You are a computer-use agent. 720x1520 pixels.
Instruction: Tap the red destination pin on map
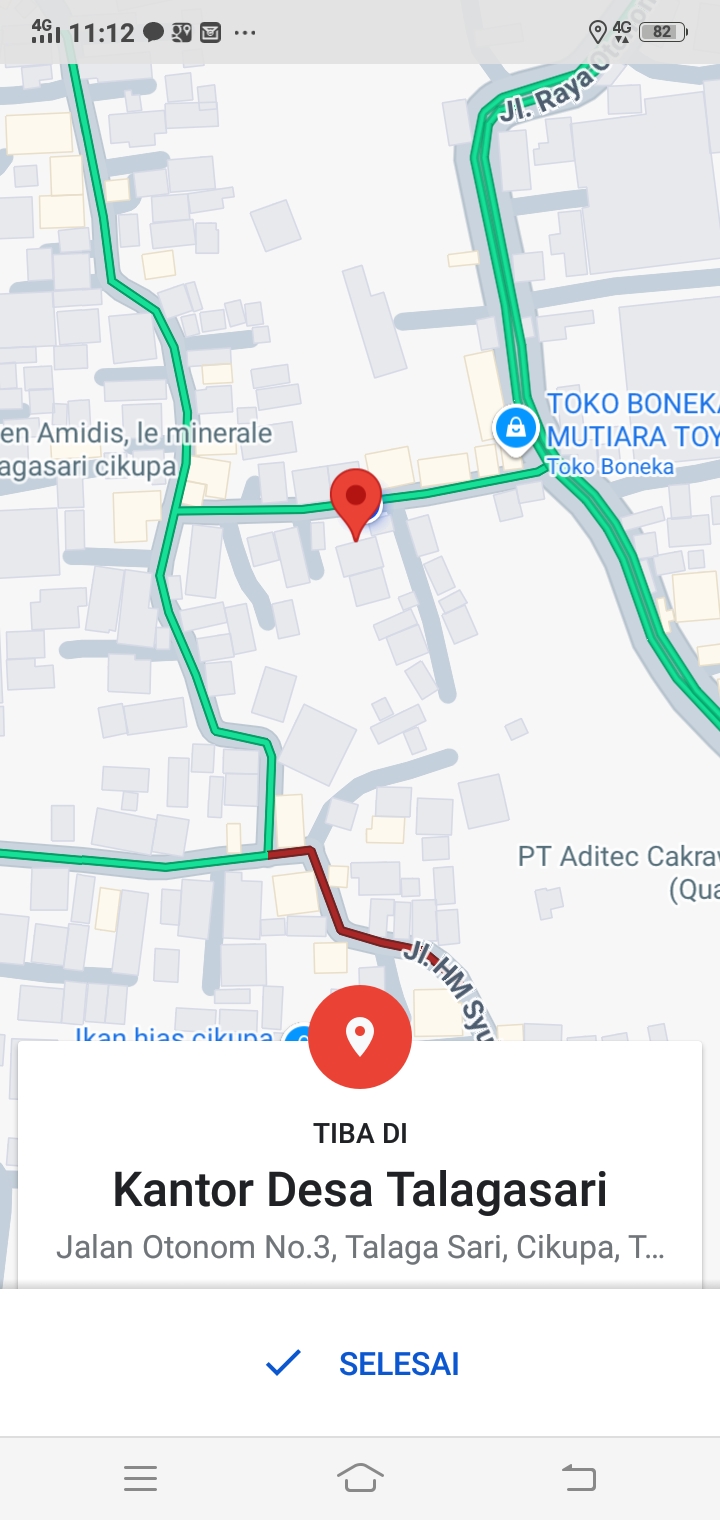356,499
